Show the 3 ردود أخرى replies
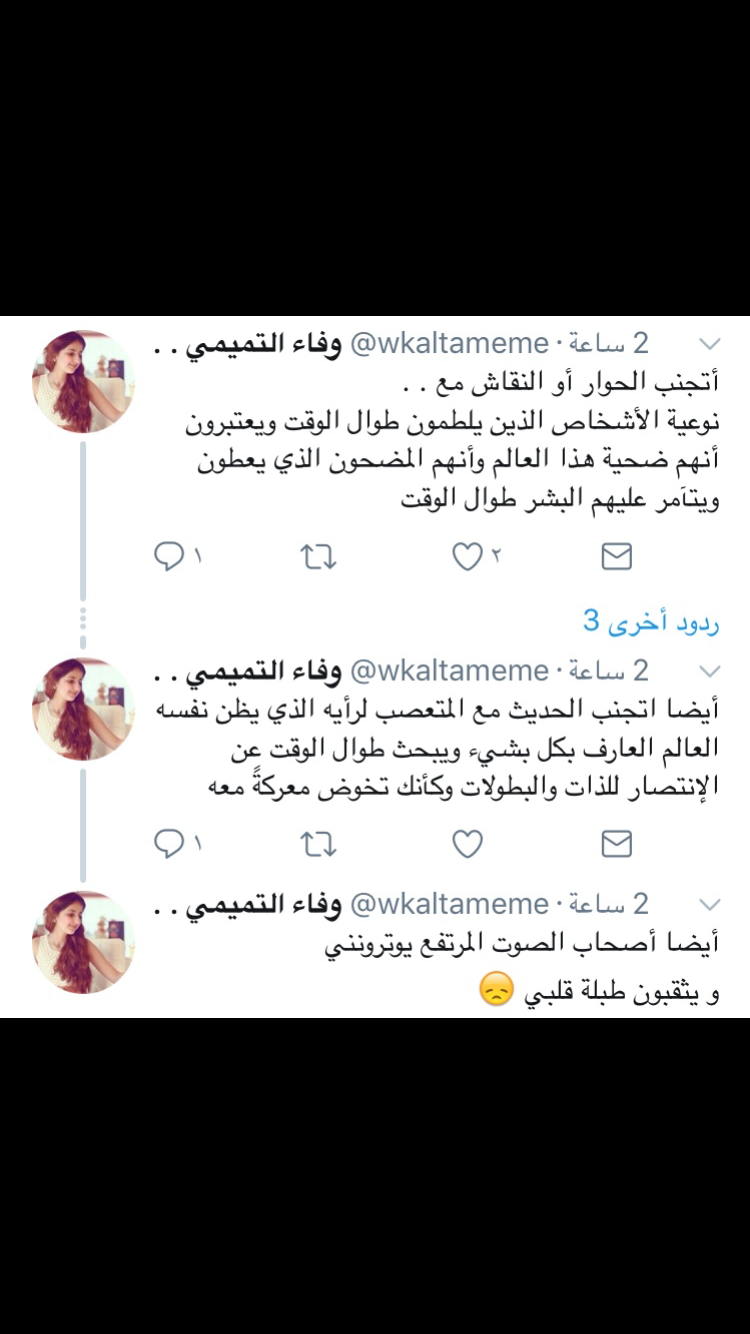 [651, 622]
